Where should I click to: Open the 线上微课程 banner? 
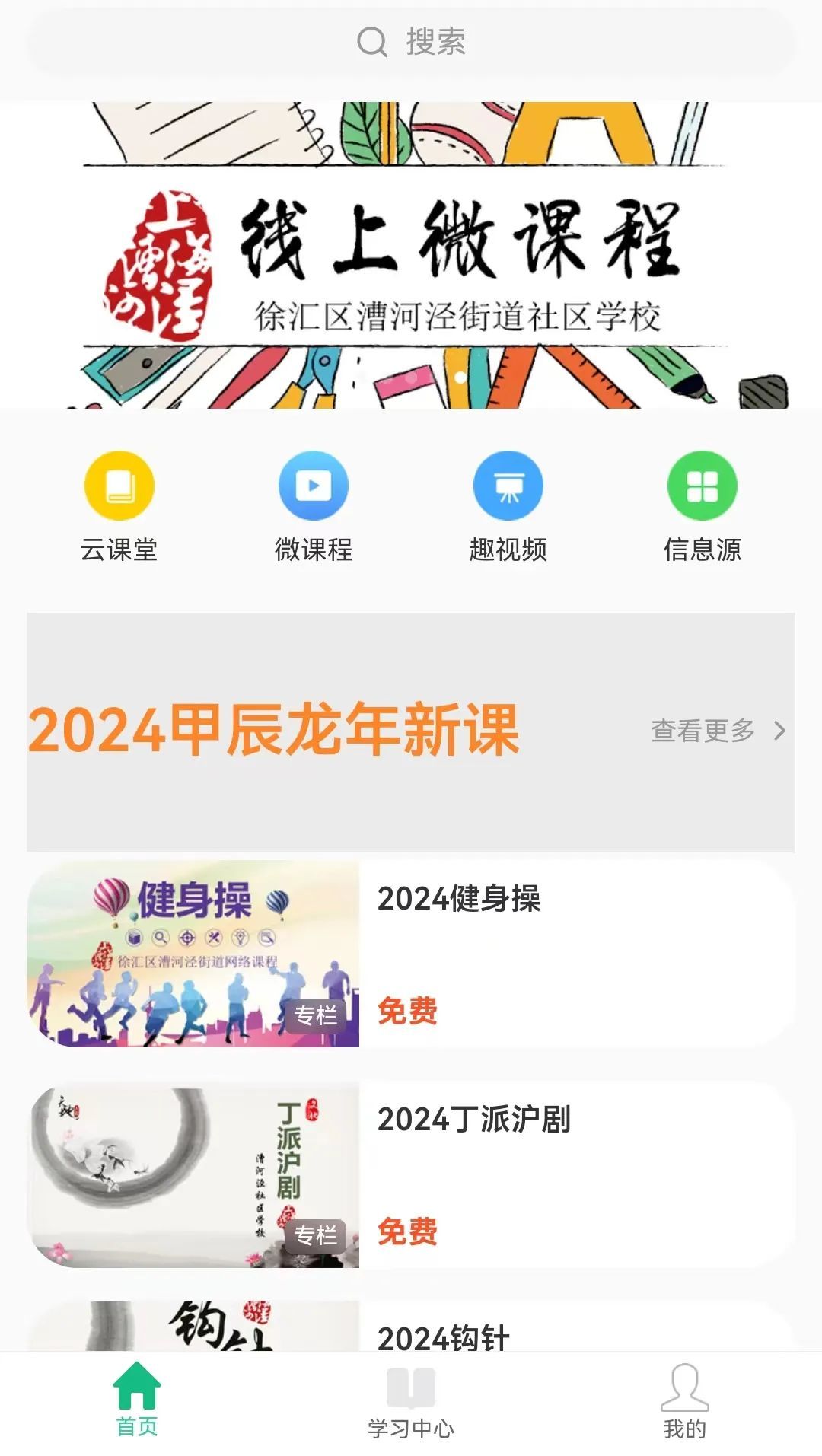tap(411, 255)
